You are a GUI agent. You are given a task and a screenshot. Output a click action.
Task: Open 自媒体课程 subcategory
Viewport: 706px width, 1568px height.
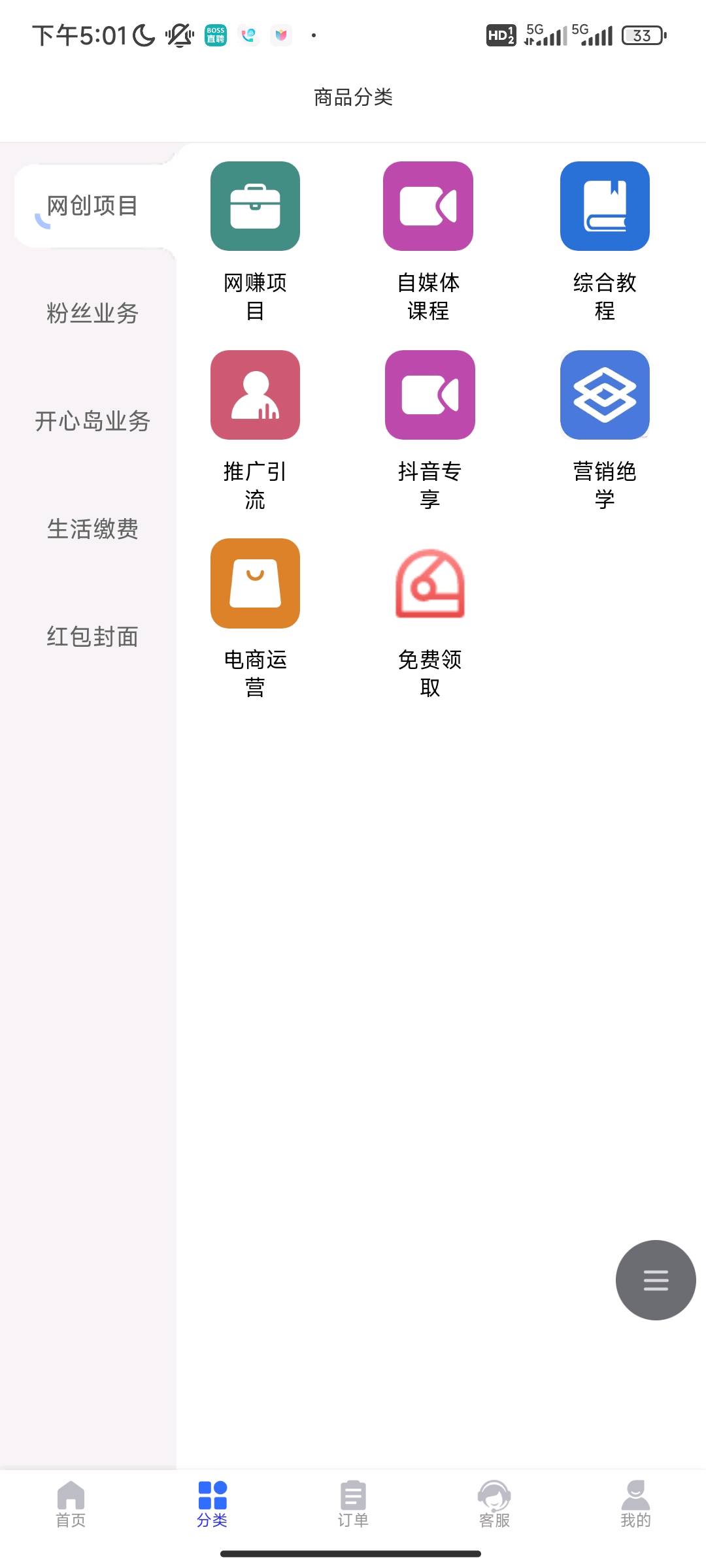click(428, 242)
